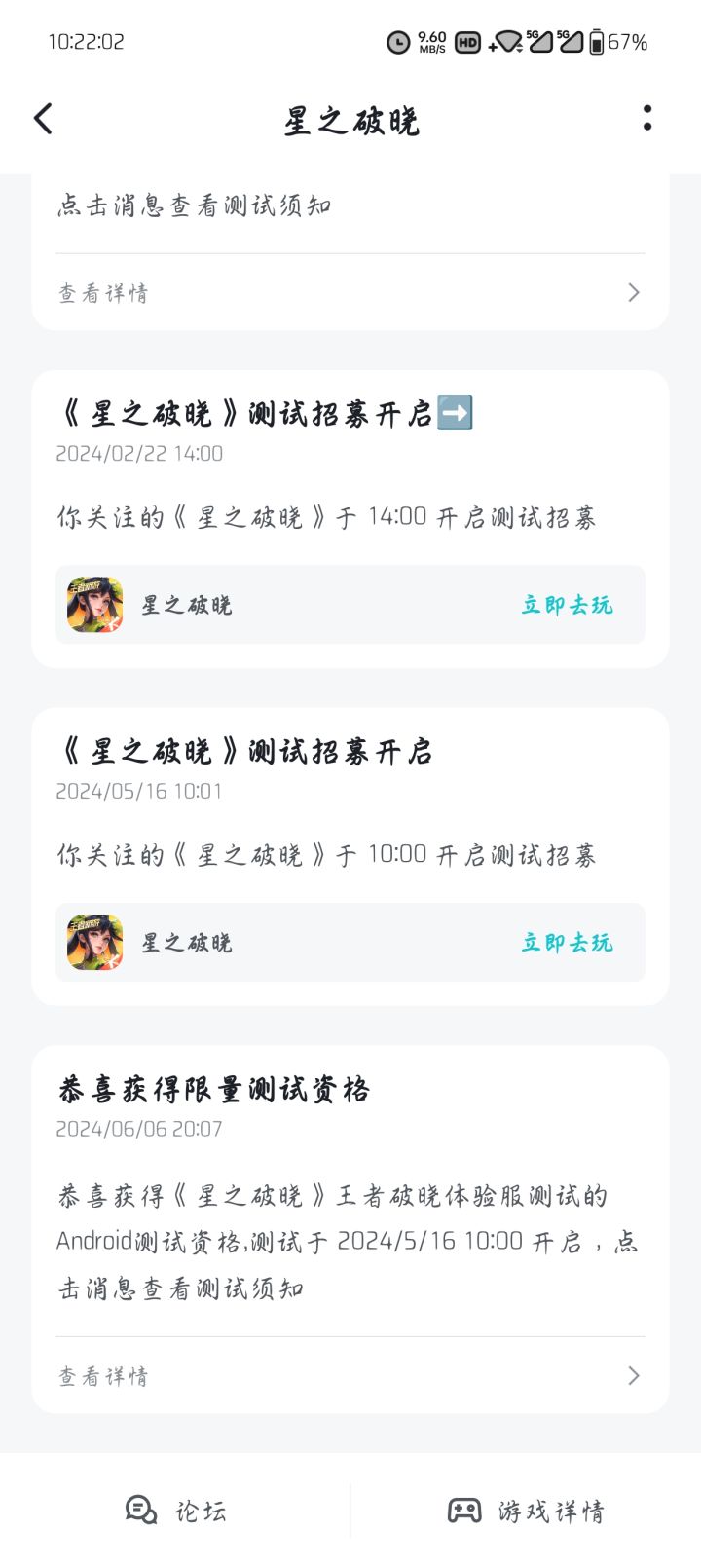Expand 查看详情 on top message

coord(102,292)
